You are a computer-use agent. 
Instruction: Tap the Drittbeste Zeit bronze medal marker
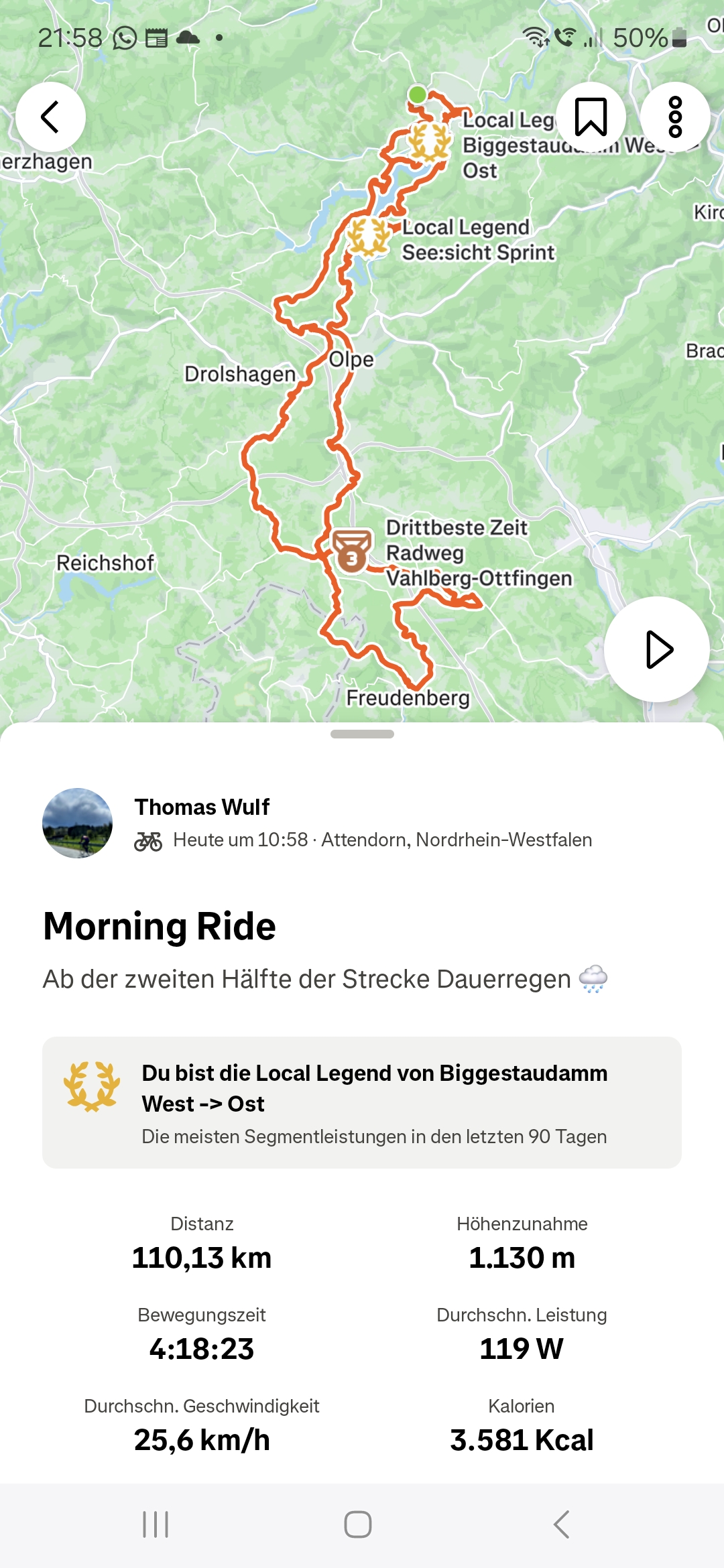[x=352, y=551]
